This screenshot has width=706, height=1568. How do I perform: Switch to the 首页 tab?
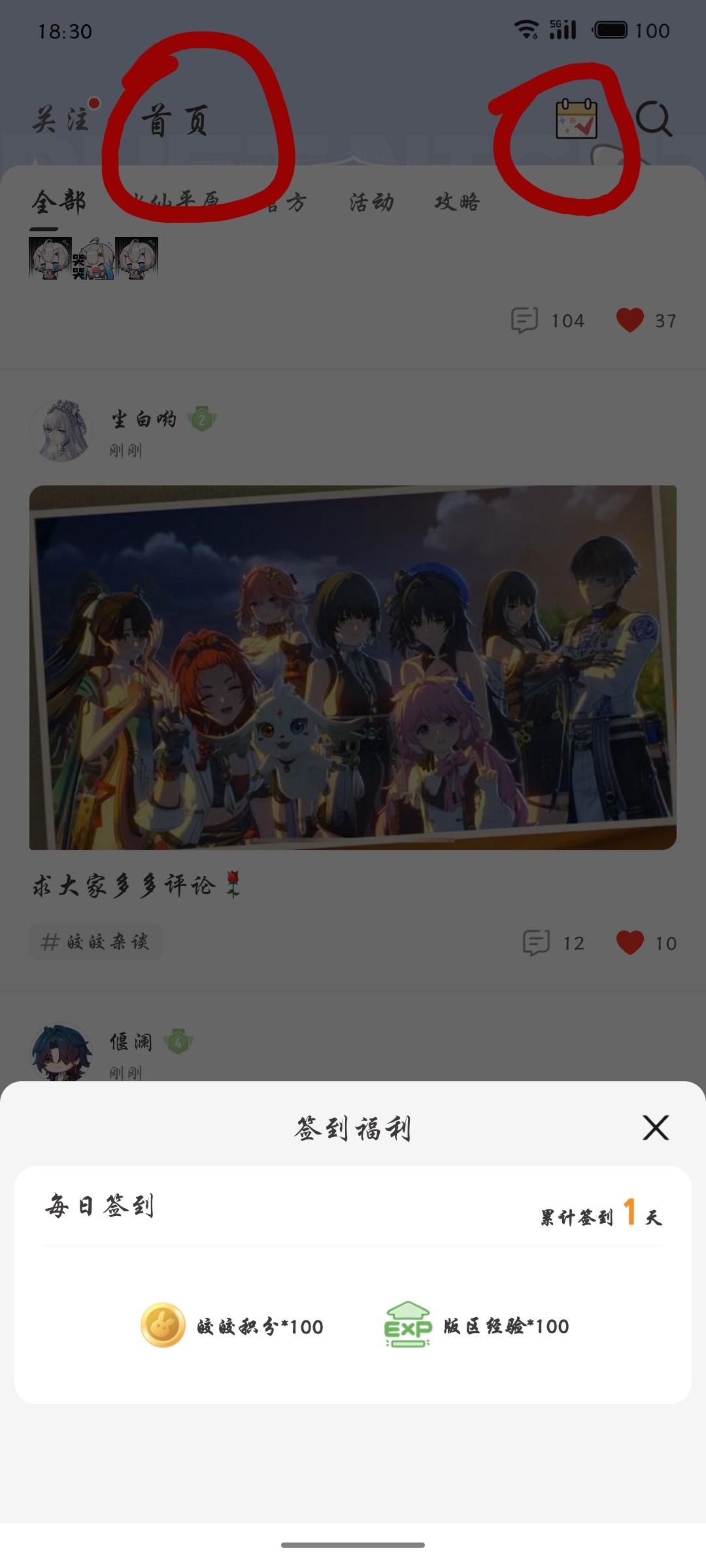pyautogui.click(x=175, y=121)
